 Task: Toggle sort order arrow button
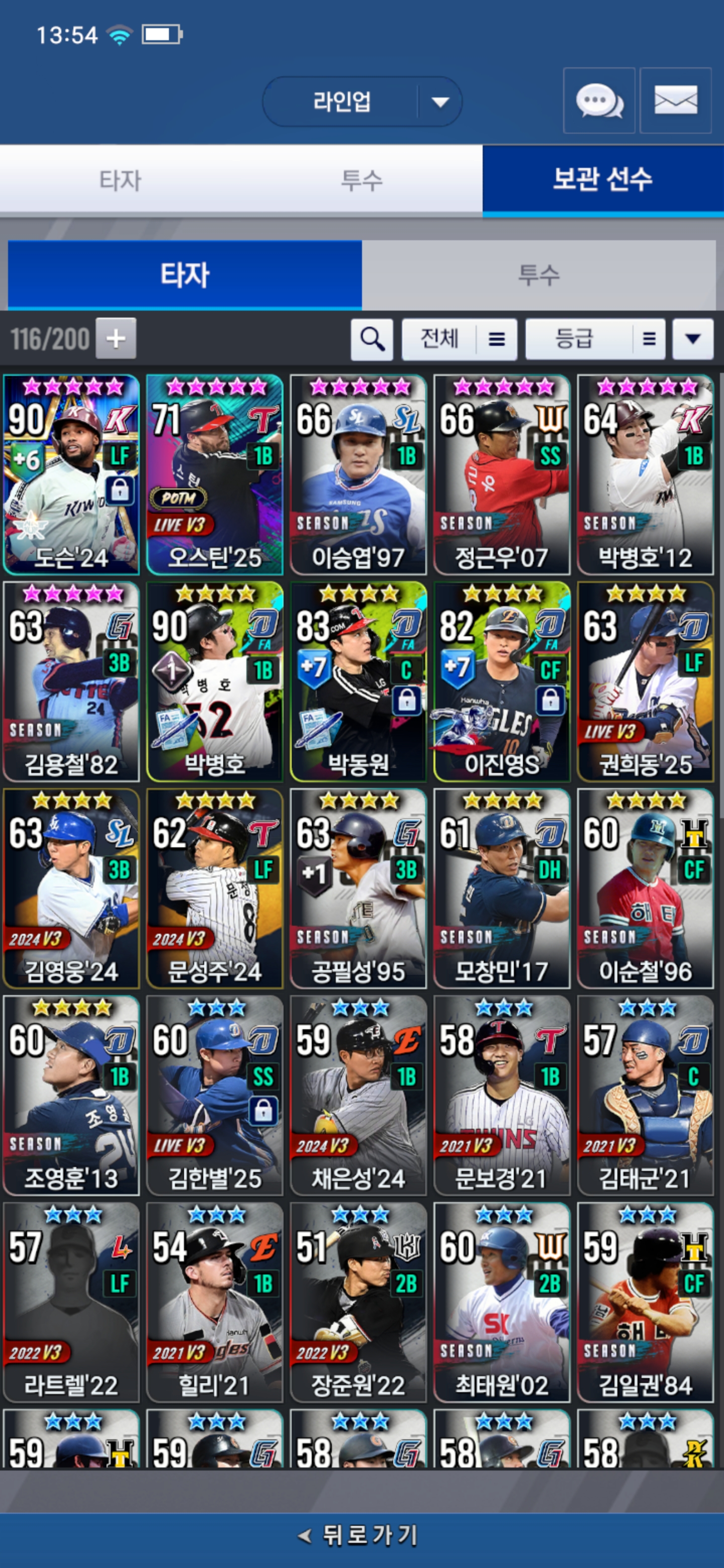[x=692, y=339]
